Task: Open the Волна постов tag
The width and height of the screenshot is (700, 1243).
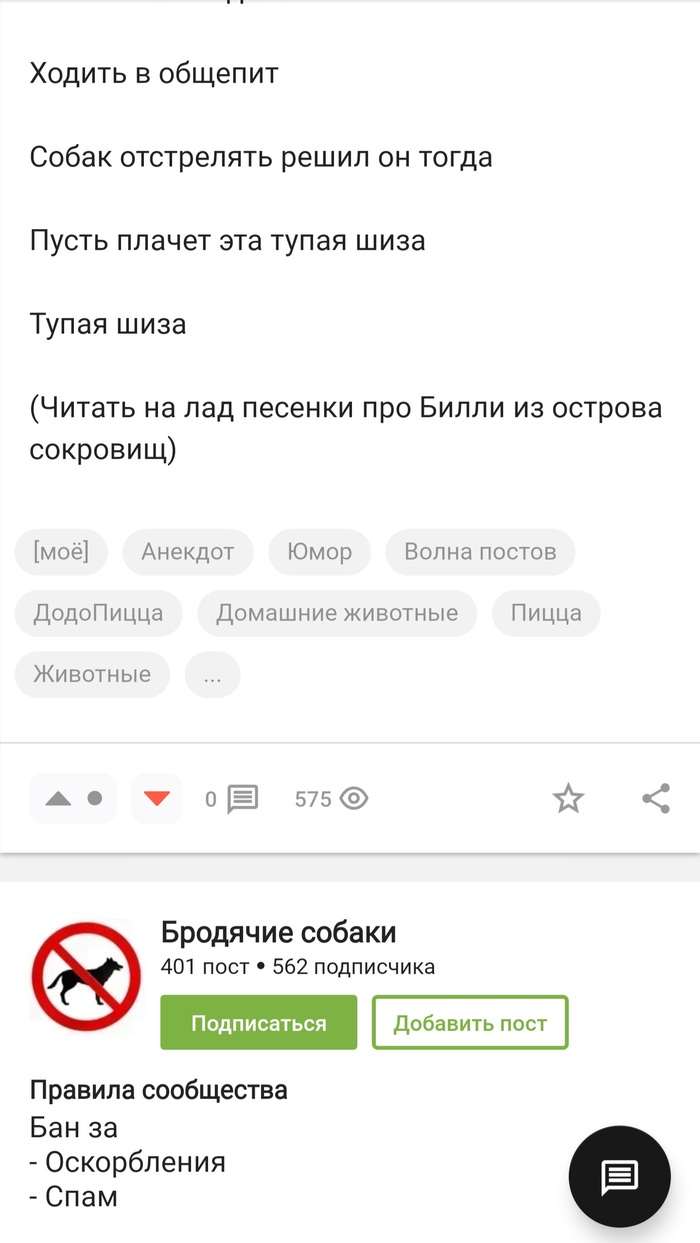Action: pyautogui.click(x=480, y=552)
